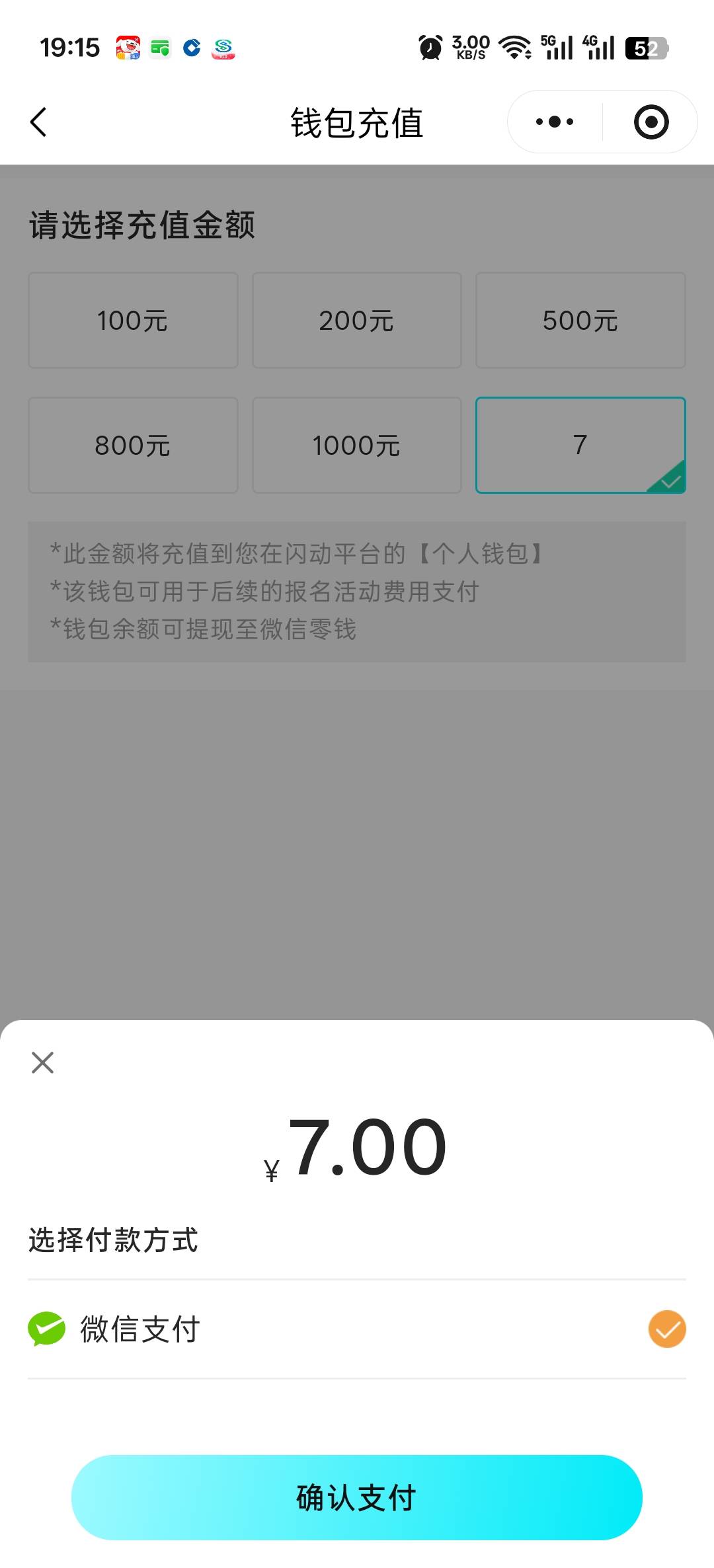
Task: Choose the 800元 recharge amount
Action: pos(133,446)
